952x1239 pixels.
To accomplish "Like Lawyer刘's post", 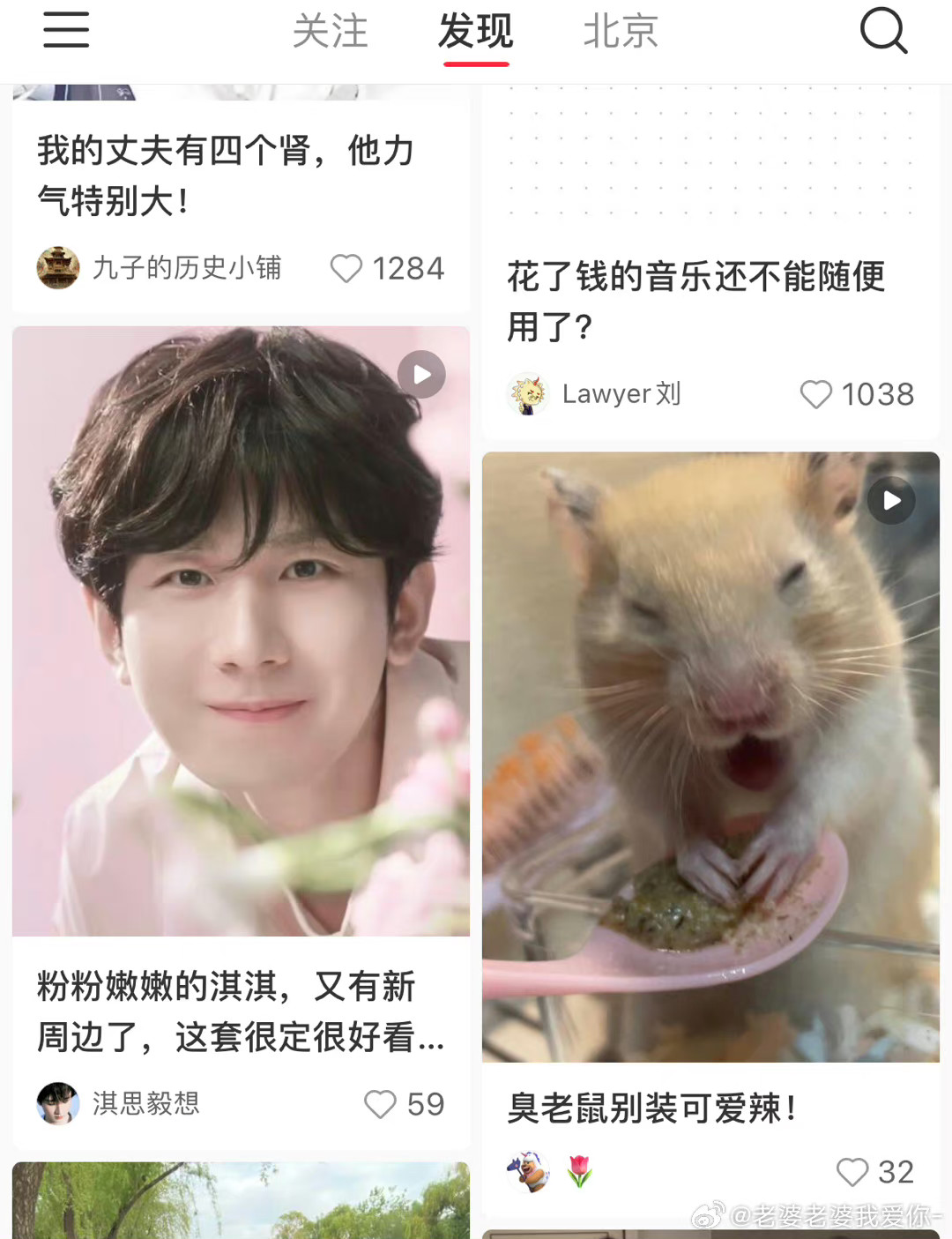I will [816, 394].
